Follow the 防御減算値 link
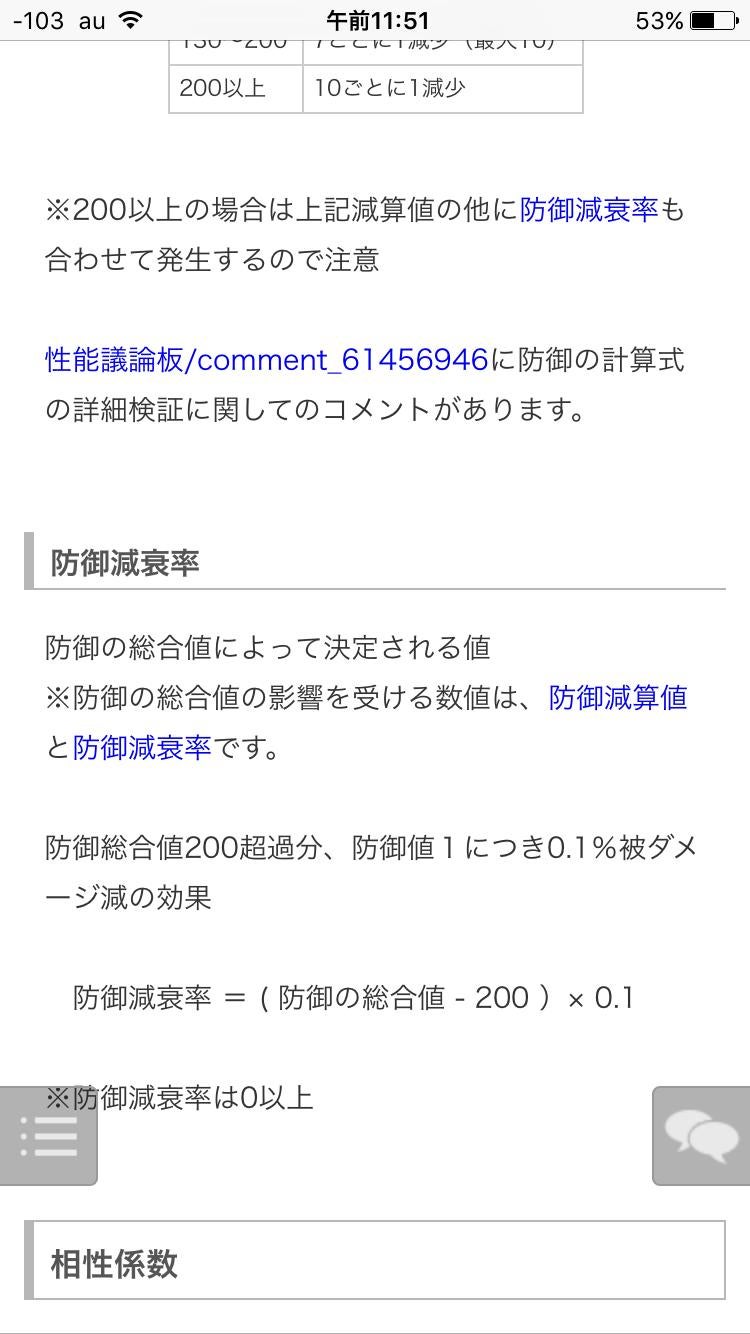 (615, 700)
